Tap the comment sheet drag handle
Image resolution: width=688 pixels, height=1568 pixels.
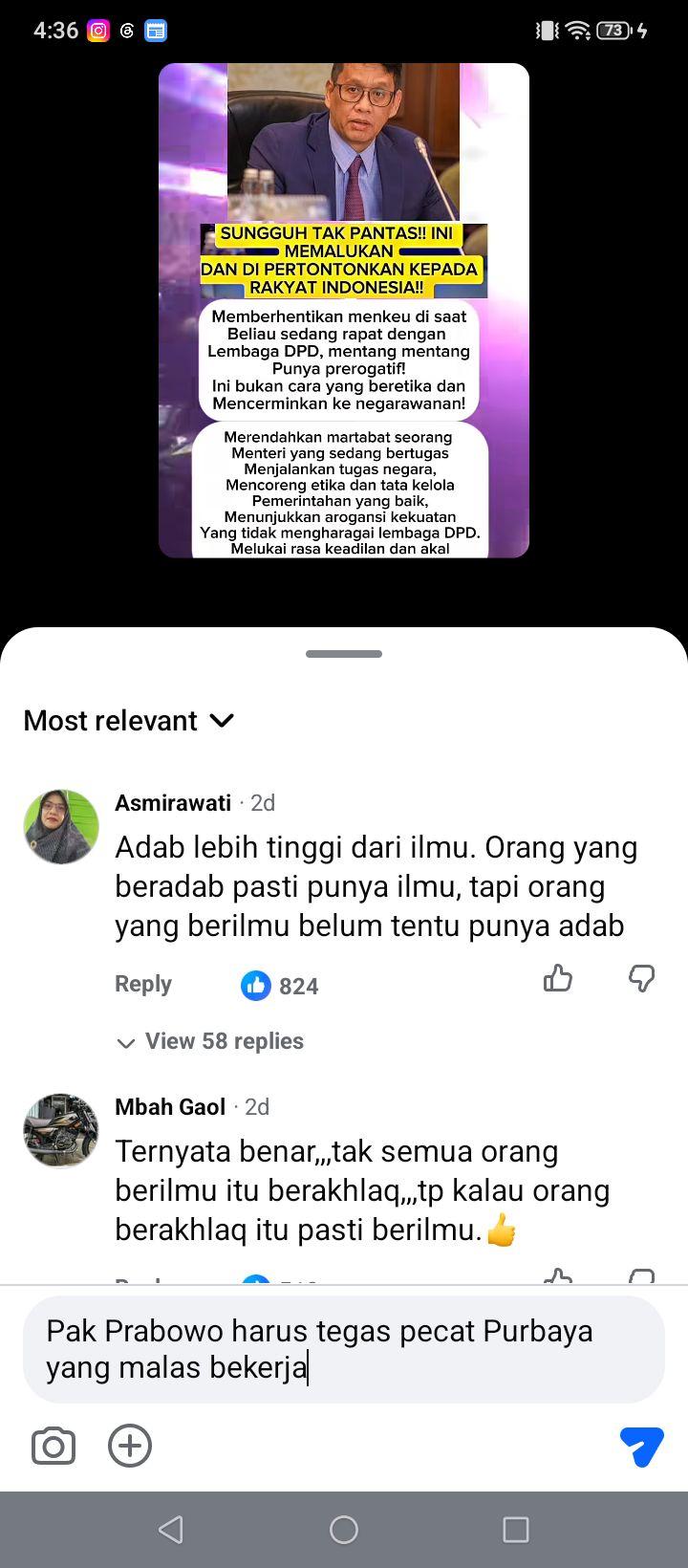coord(344,654)
